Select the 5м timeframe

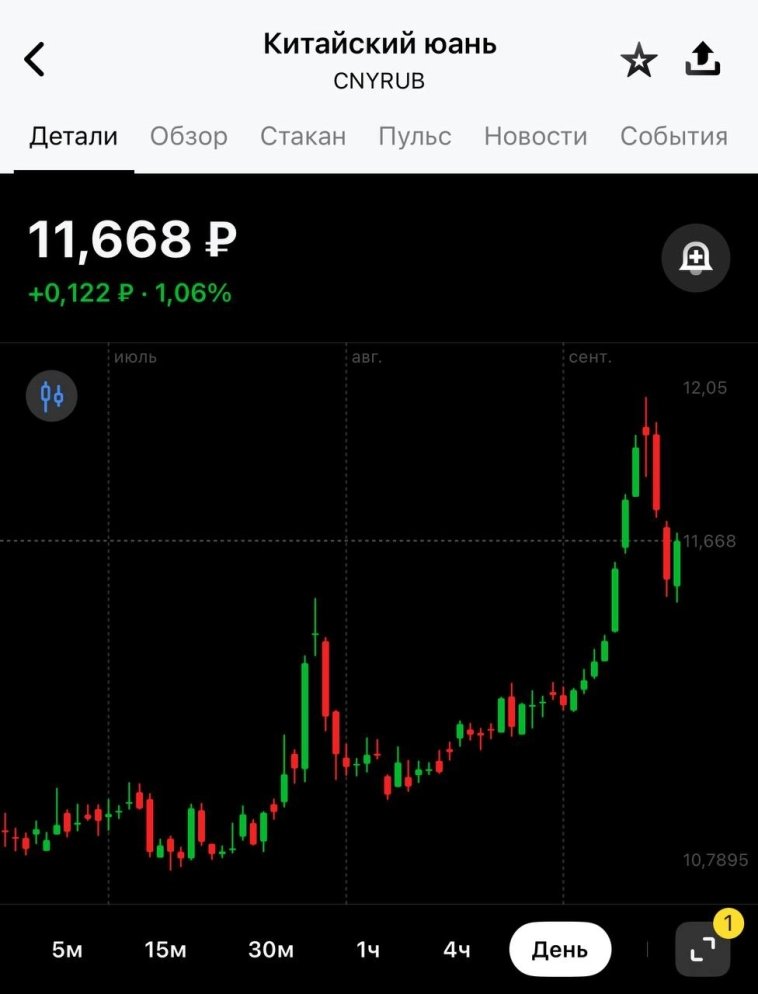[67, 949]
